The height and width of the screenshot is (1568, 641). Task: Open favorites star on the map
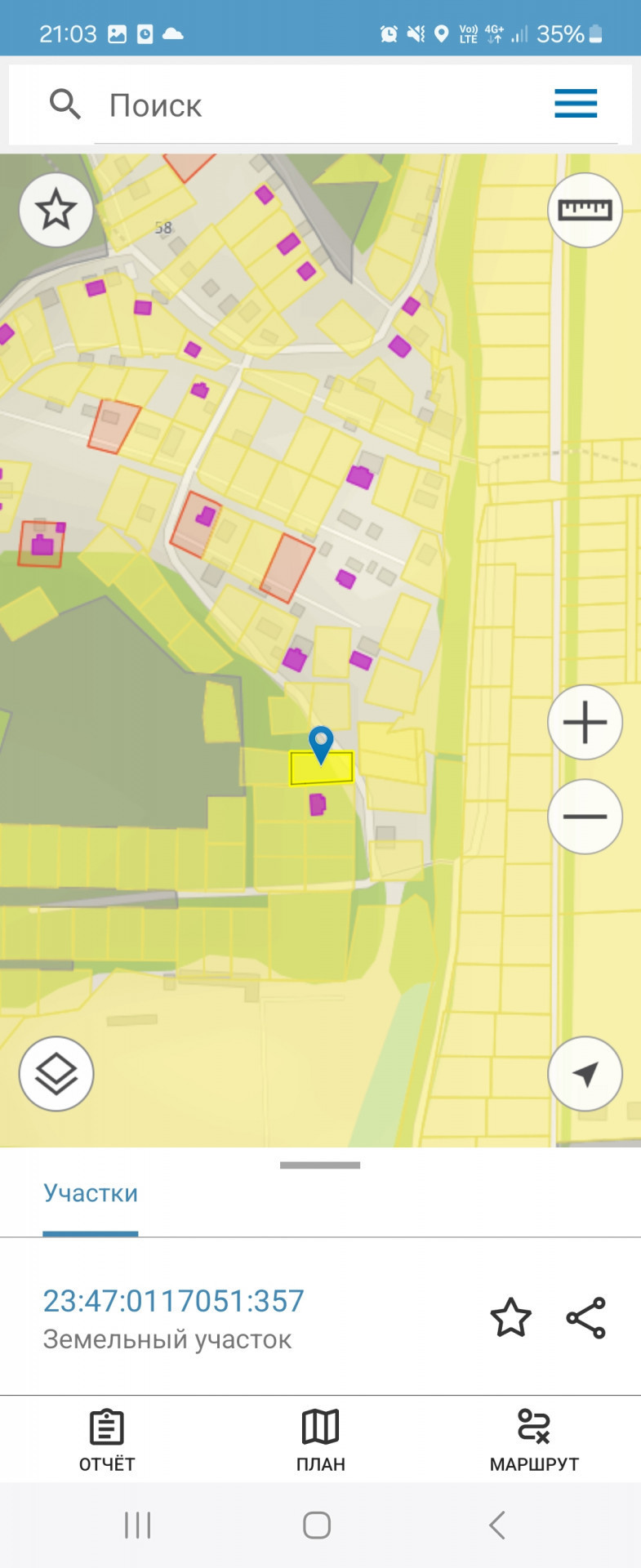coord(56,210)
